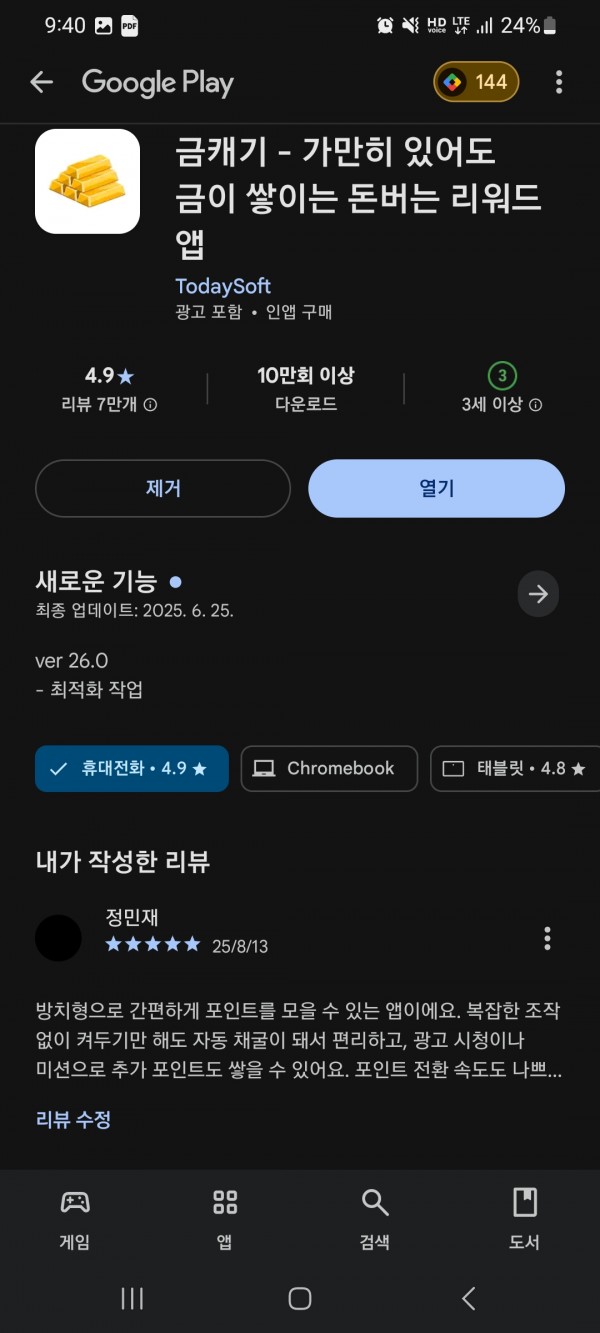This screenshot has width=600, height=1333.
Task: Open the TodaySoft developer page
Action: tap(223, 286)
